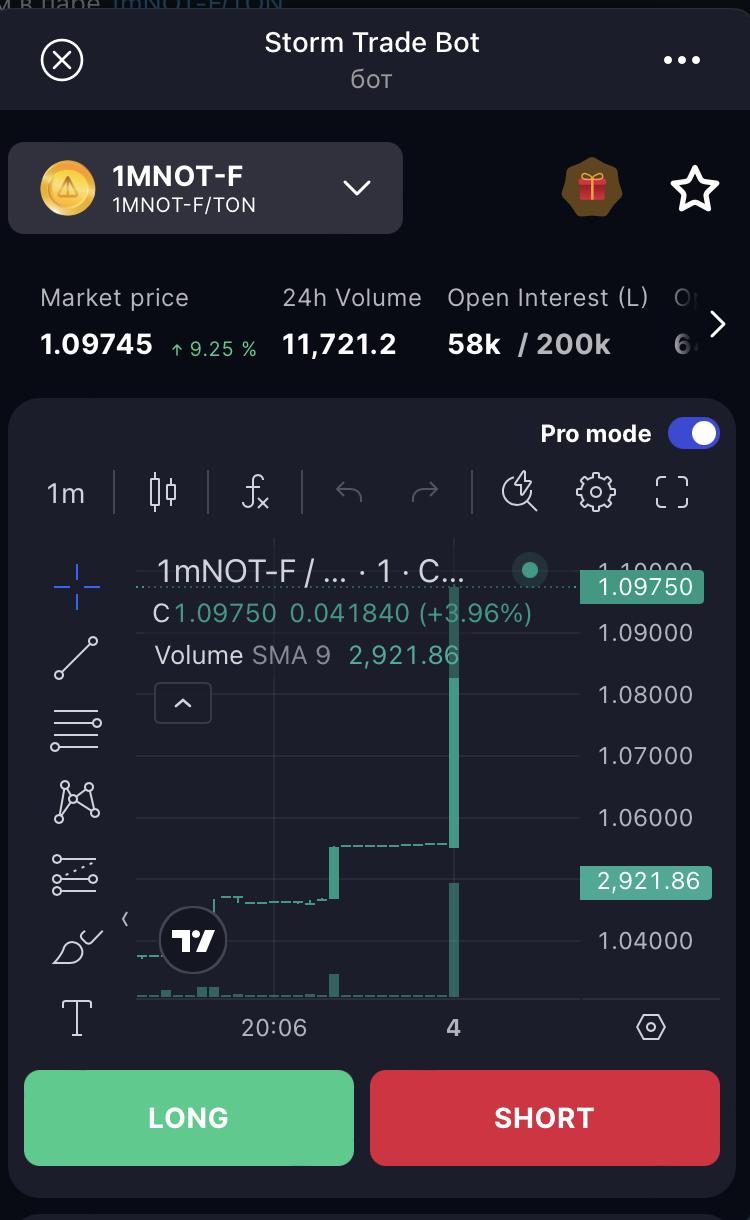750x1220 pixels.
Task: Open a LONG position
Action: coord(189,1118)
